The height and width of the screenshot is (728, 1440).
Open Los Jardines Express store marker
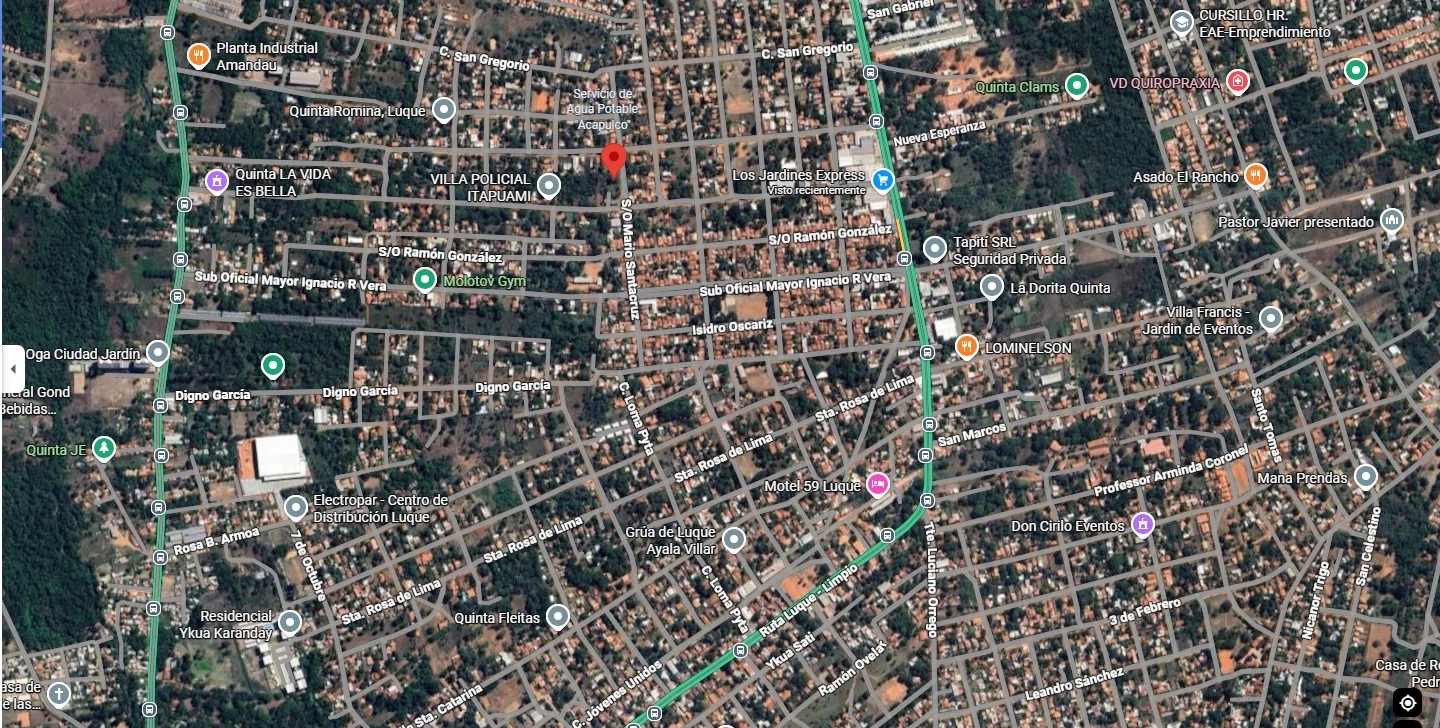tap(882, 180)
